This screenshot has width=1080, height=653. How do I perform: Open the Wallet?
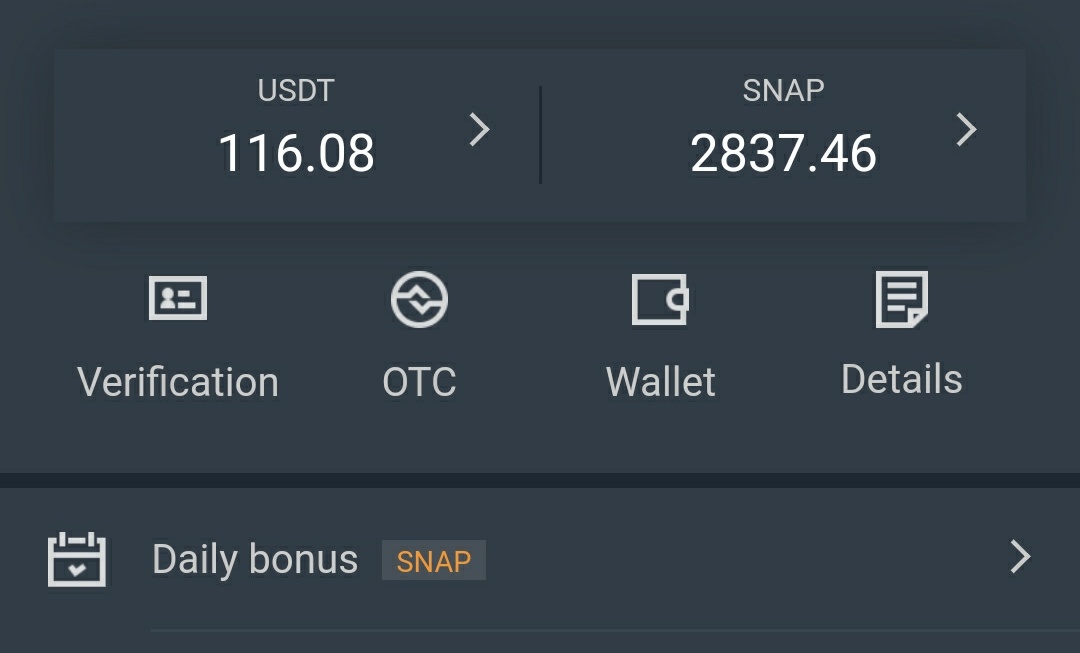tap(660, 338)
